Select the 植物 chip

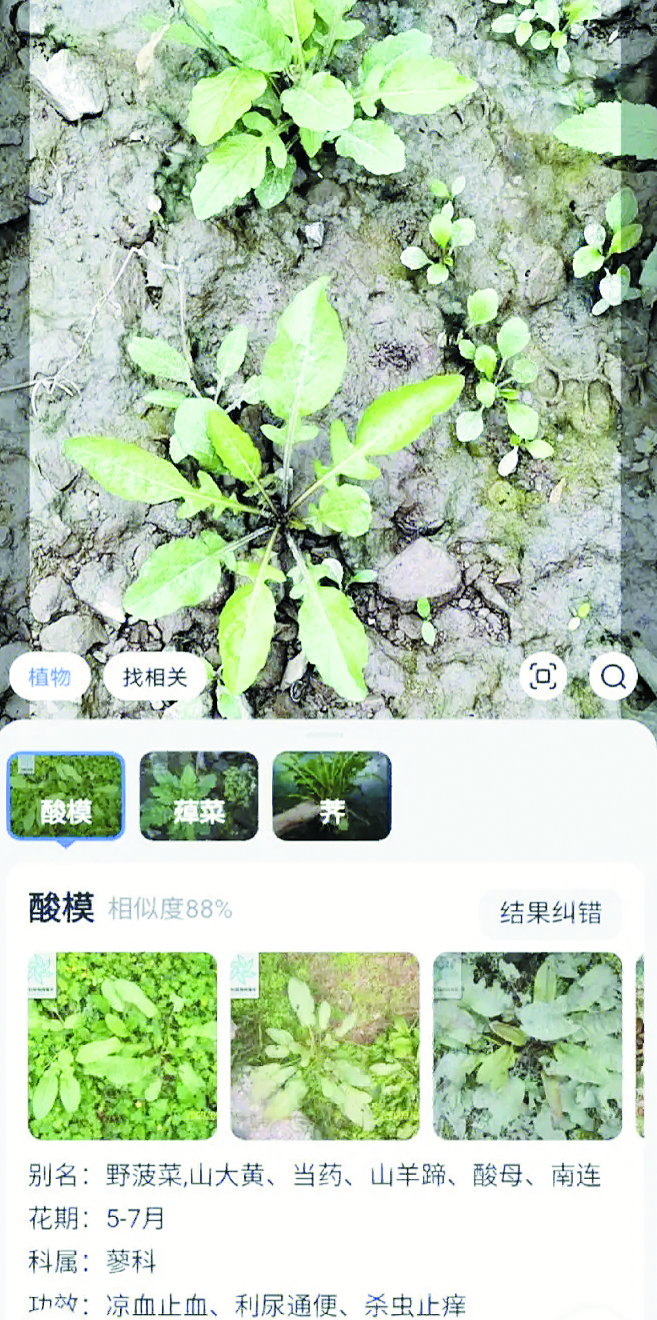[49, 677]
